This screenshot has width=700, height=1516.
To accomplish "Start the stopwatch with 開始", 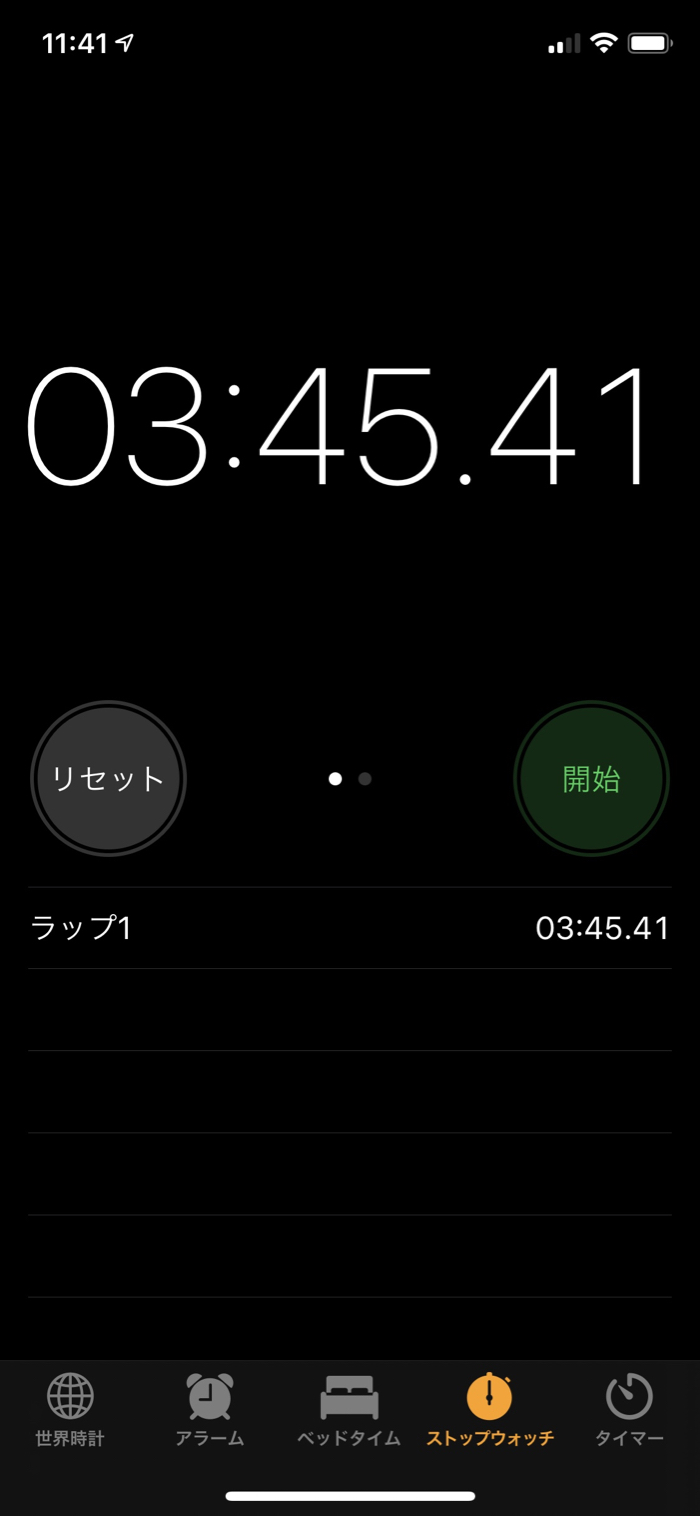I will (591, 778).
